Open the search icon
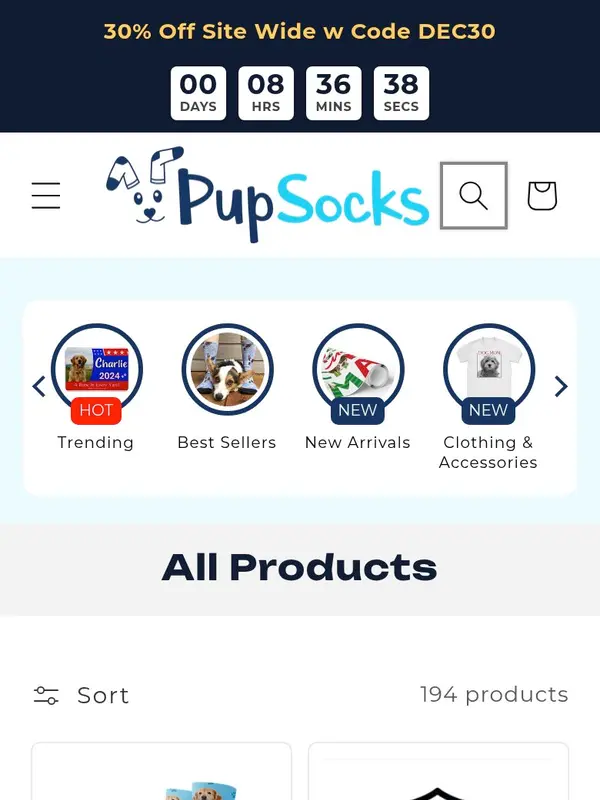Image resolution: width=600 pixels, height=800 pixels. [474, 195]
